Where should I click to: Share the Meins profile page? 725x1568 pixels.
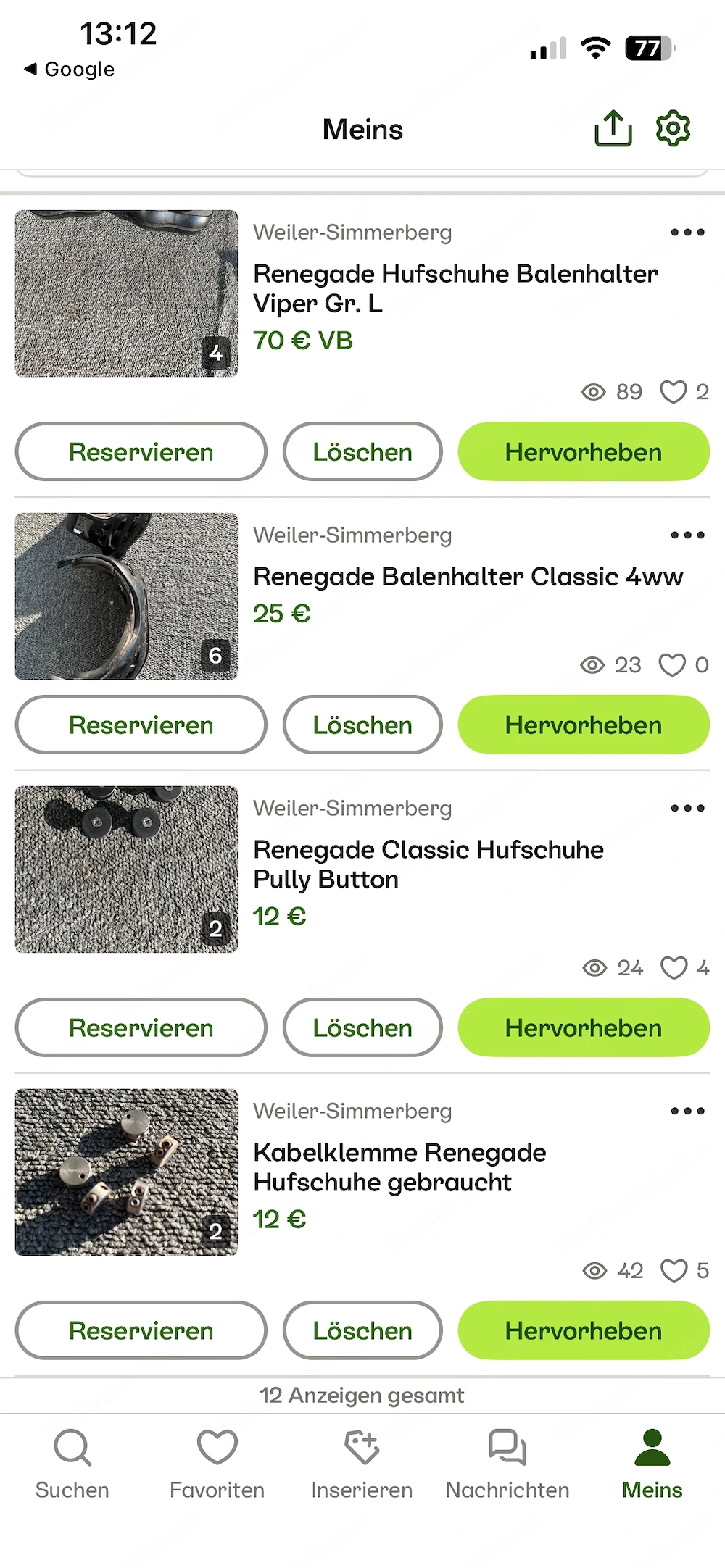[x=613, y=129]
